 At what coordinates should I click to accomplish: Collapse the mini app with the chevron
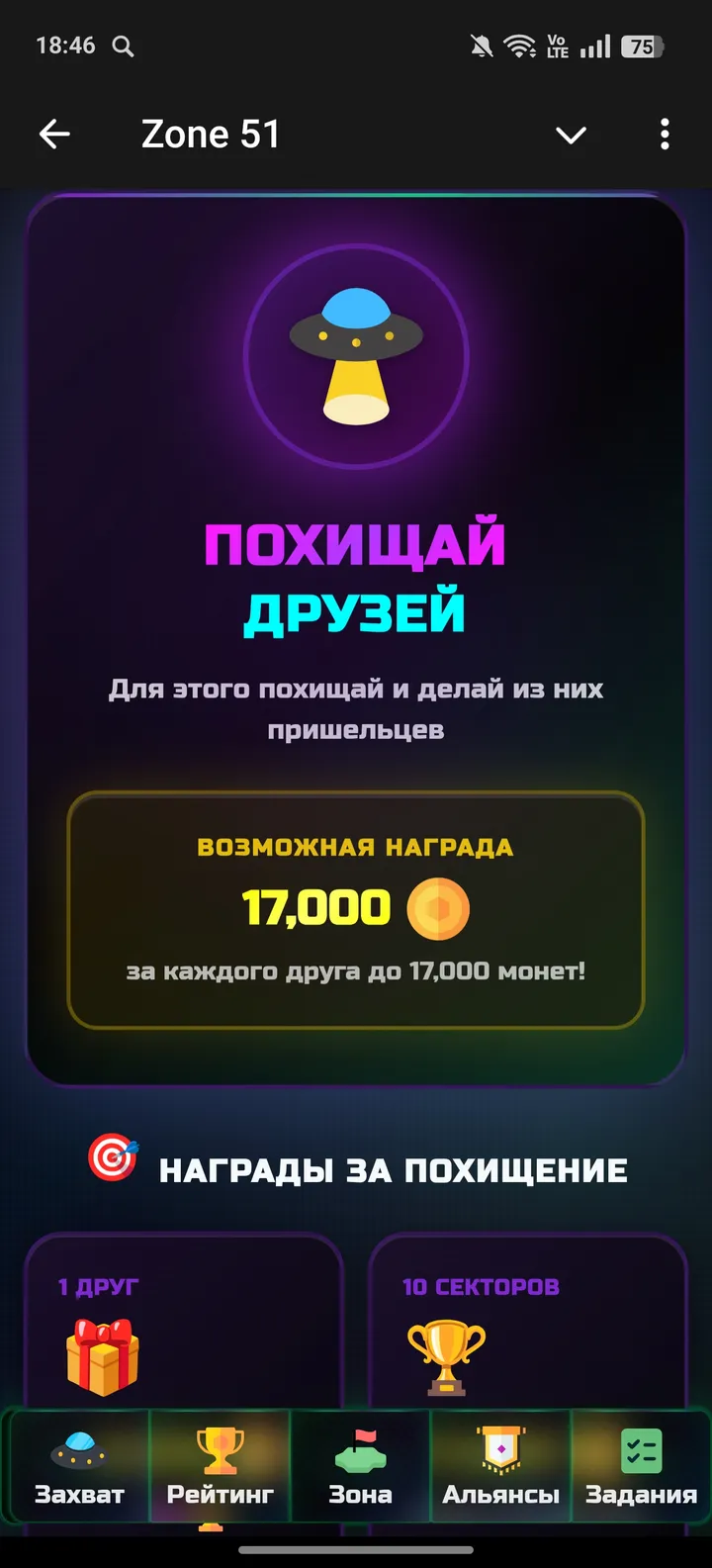(x=571, y=135)
